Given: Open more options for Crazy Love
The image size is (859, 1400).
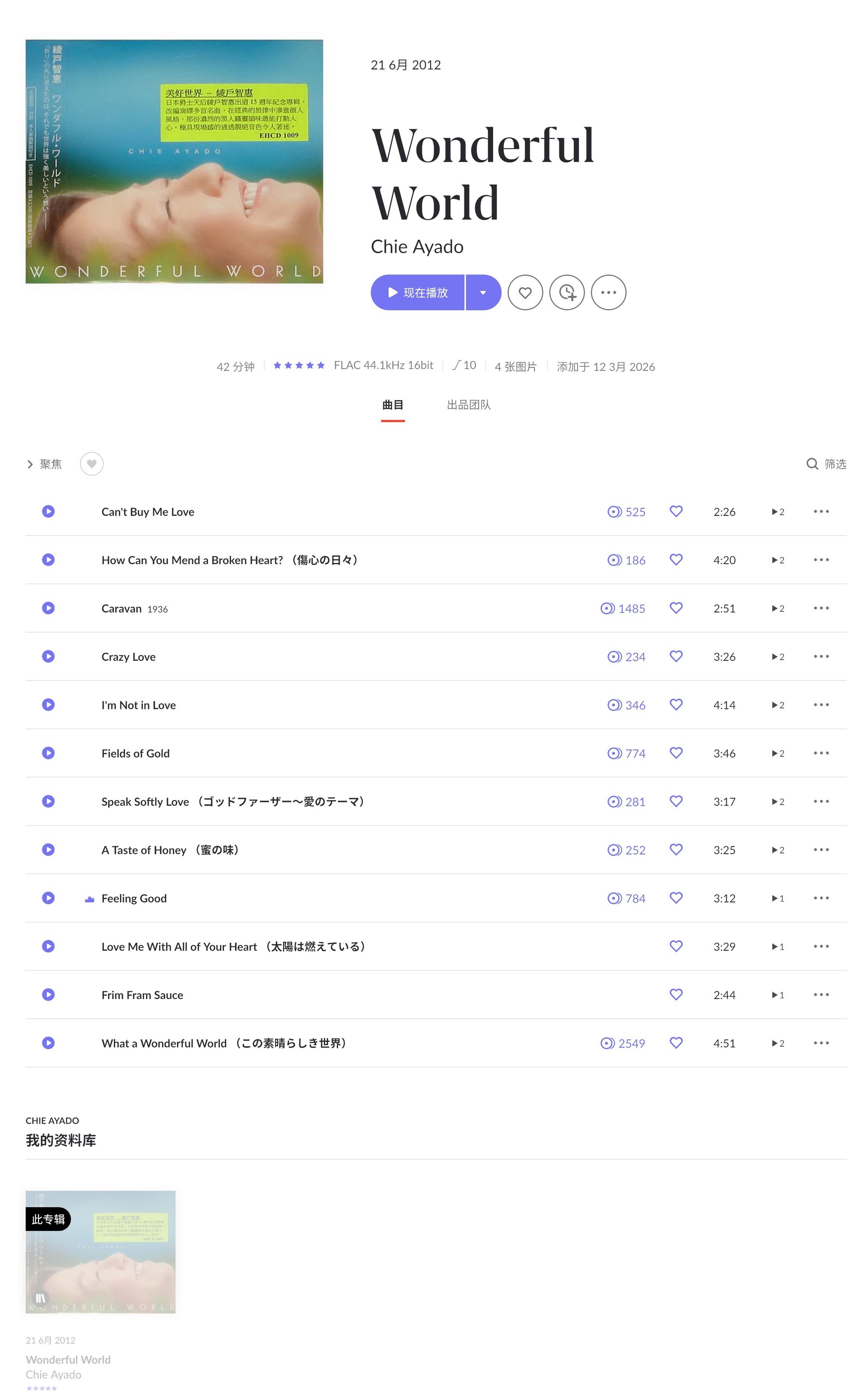Looking at the screenshot, I should (821, 656).
